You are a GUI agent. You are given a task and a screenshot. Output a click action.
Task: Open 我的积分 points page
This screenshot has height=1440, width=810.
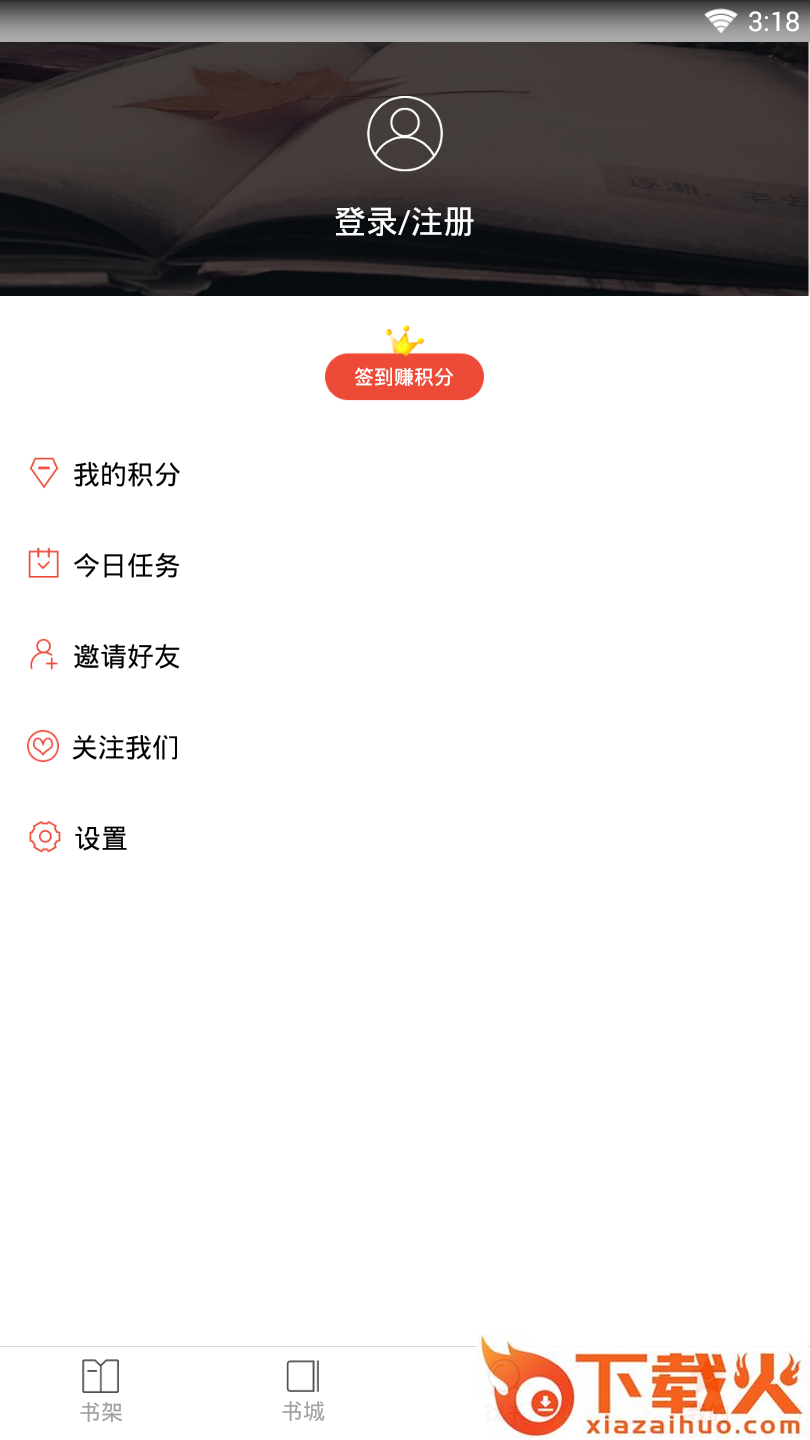coord(405,474)
